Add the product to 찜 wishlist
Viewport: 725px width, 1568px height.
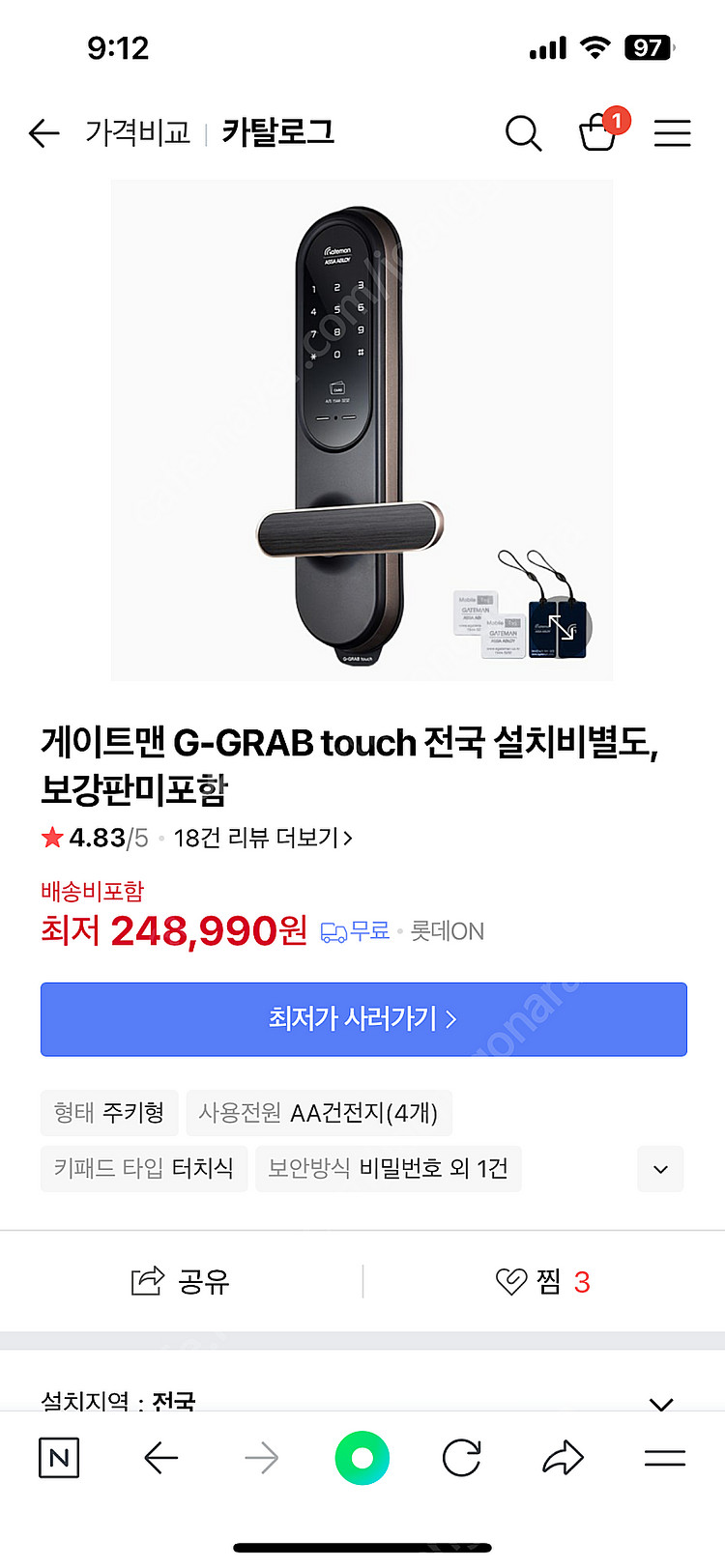tap(542, 1282)
